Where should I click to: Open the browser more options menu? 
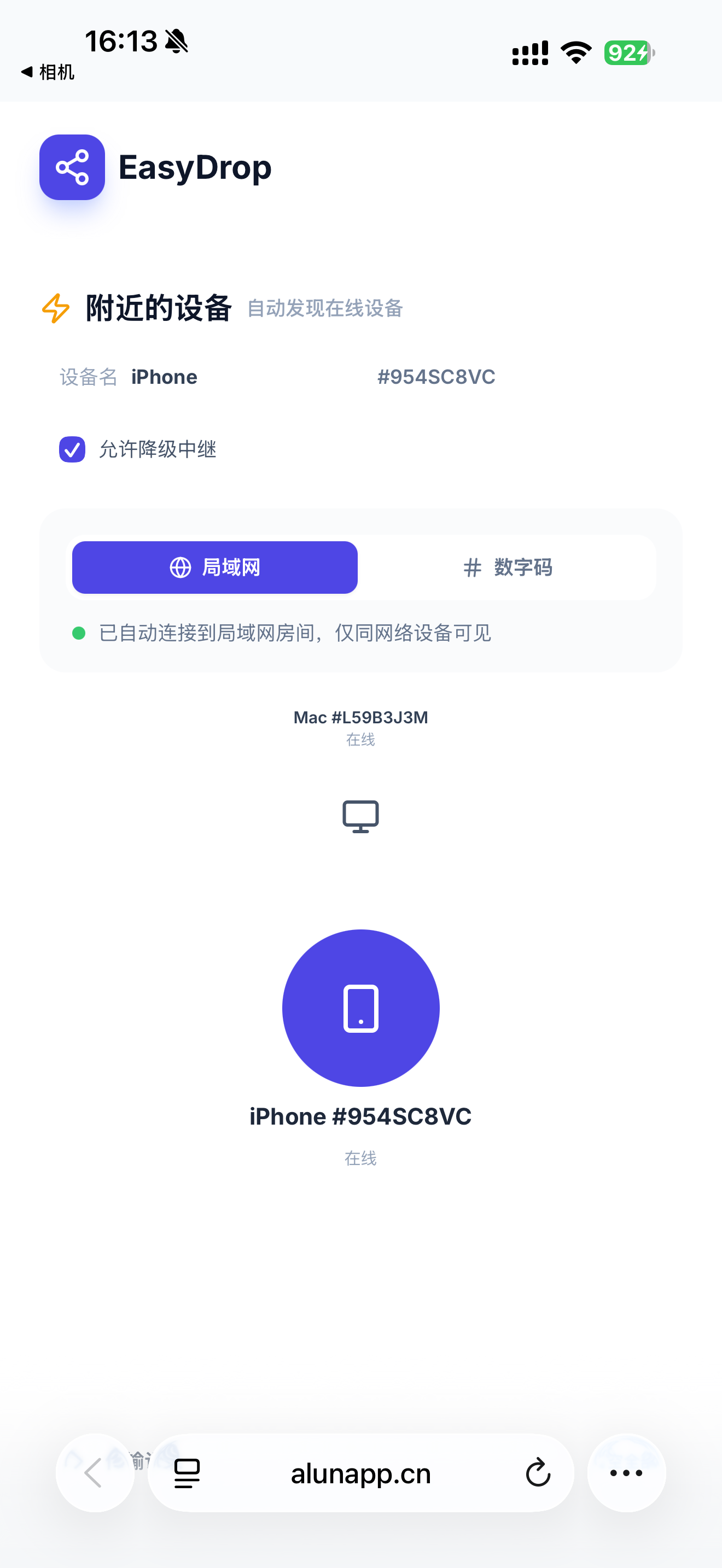[x=626, y=1473]
